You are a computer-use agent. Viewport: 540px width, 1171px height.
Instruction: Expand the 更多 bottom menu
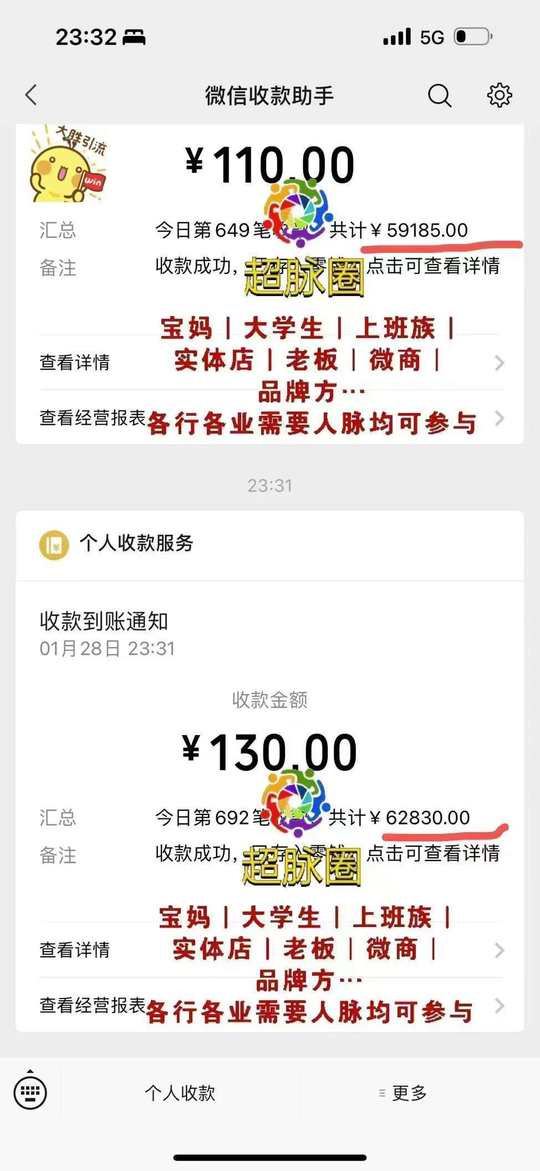(403, 1093)
